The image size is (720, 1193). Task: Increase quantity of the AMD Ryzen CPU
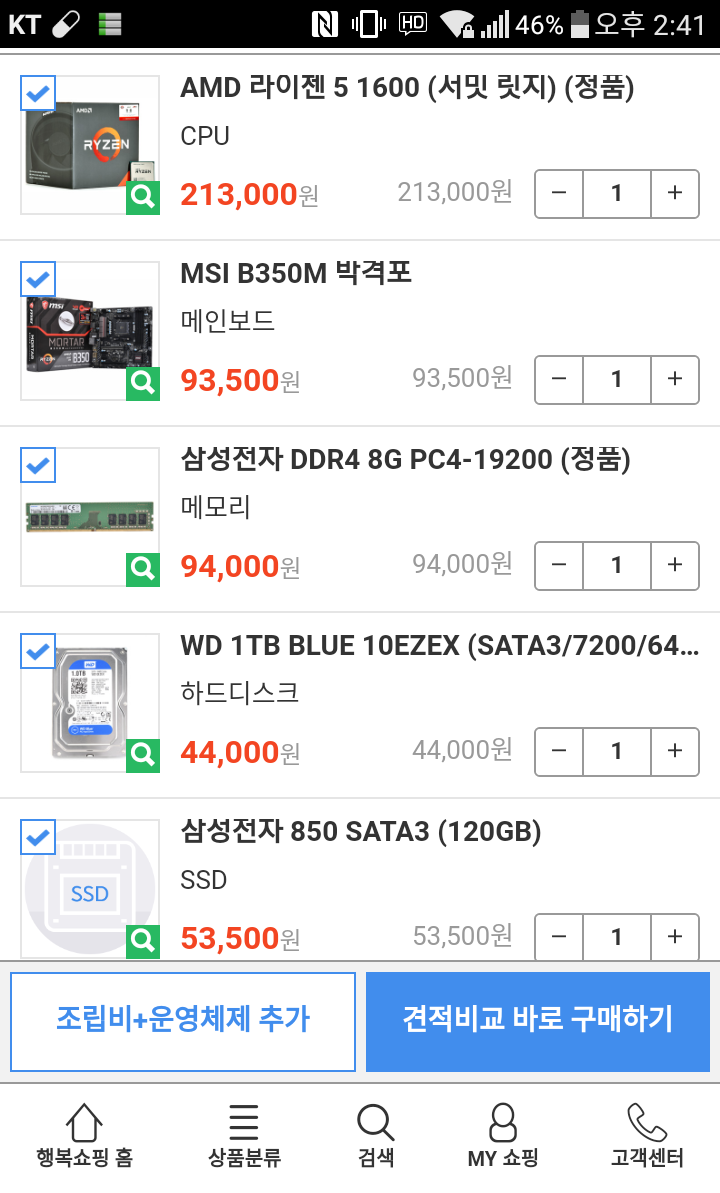(x=674, y=193)
